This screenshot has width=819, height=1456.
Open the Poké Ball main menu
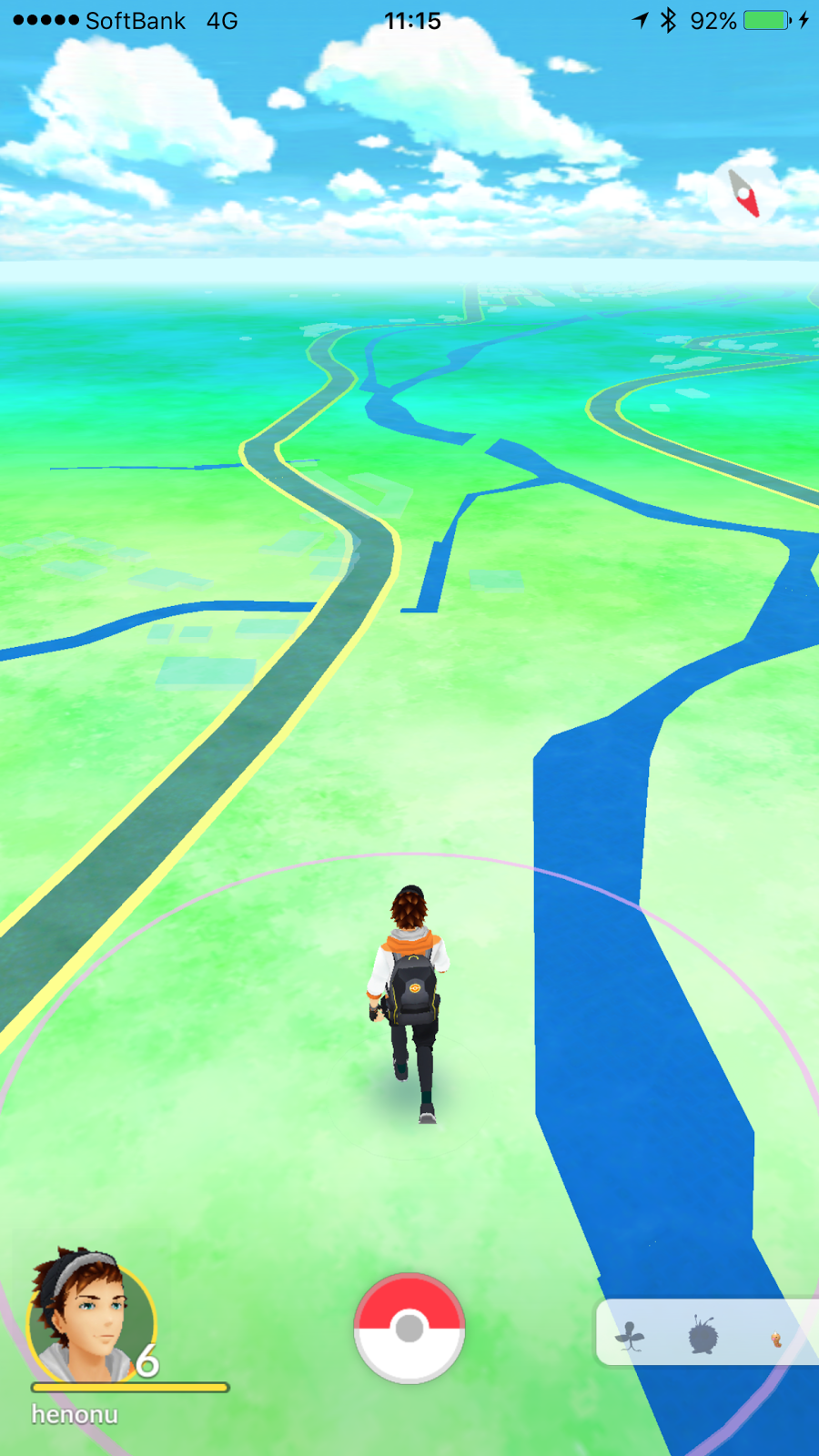click(x=409, y=1329)
